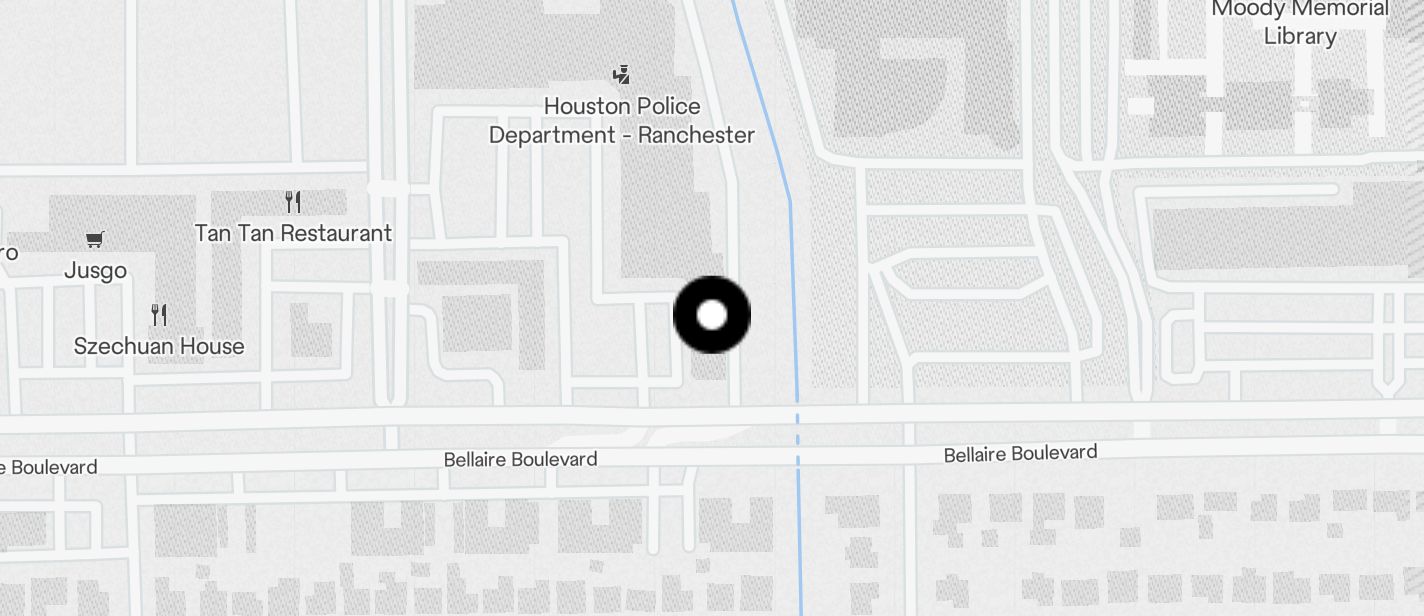Select Moody Memorial Library on map
The image size is (1424, 616).
1299,22
